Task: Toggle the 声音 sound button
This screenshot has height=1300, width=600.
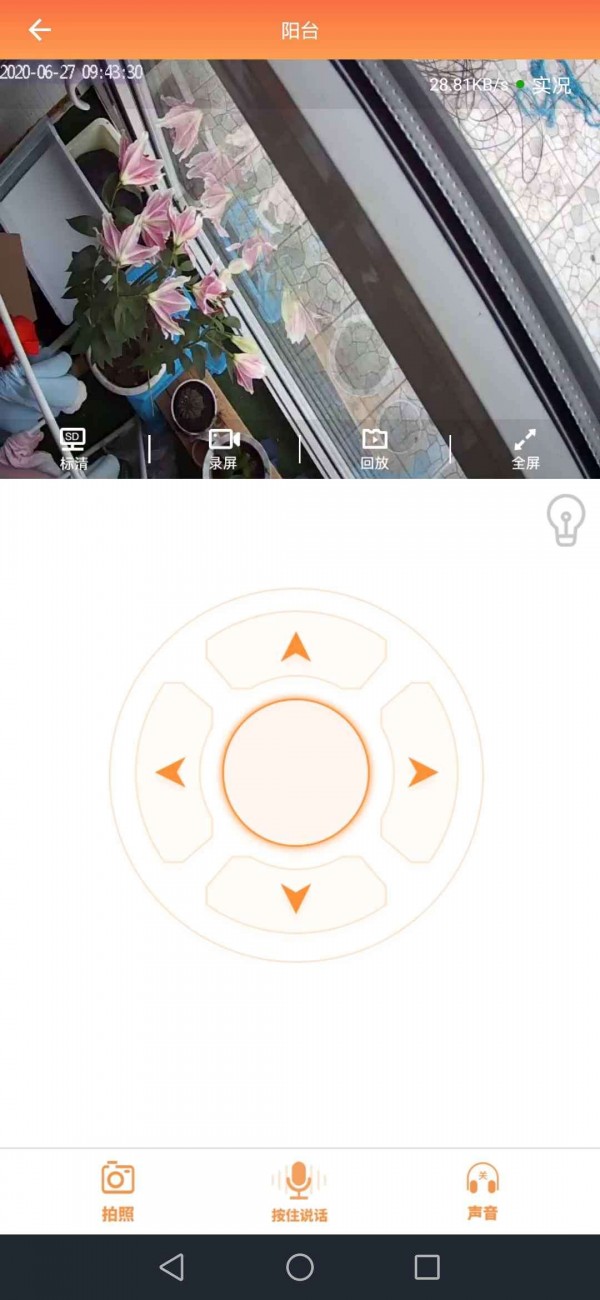Action: pos(482,1191)
